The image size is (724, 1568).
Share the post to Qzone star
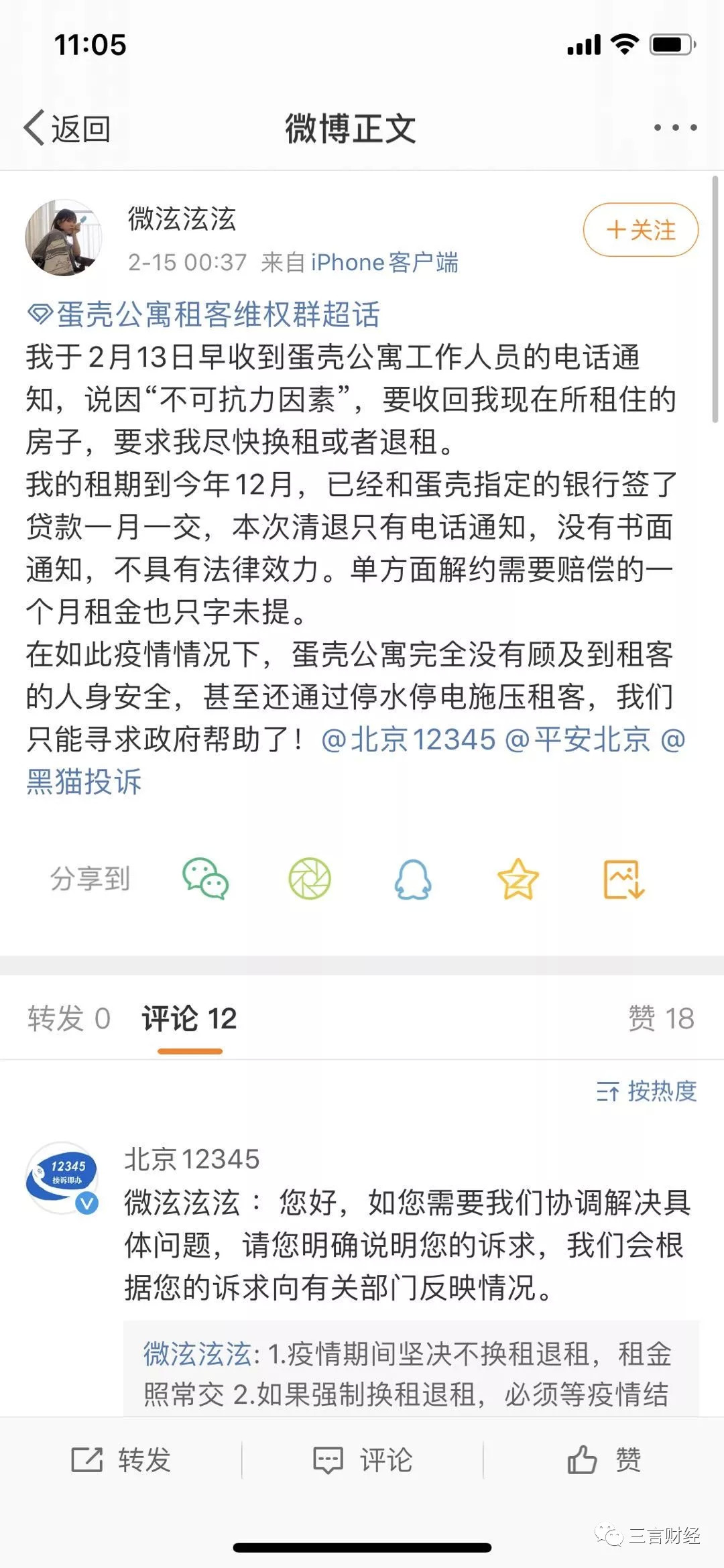click(518, 878)
